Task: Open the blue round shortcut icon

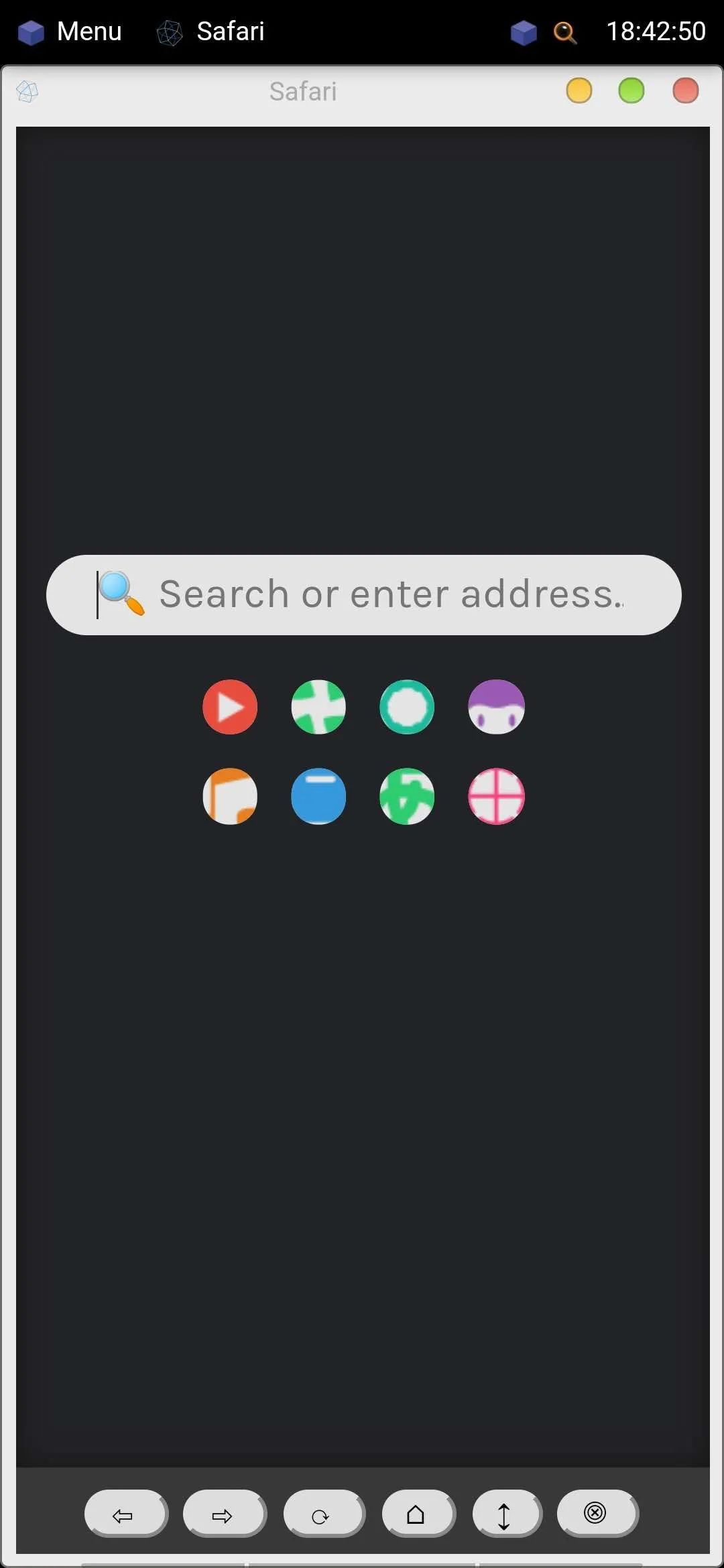Action: point(318,796)
